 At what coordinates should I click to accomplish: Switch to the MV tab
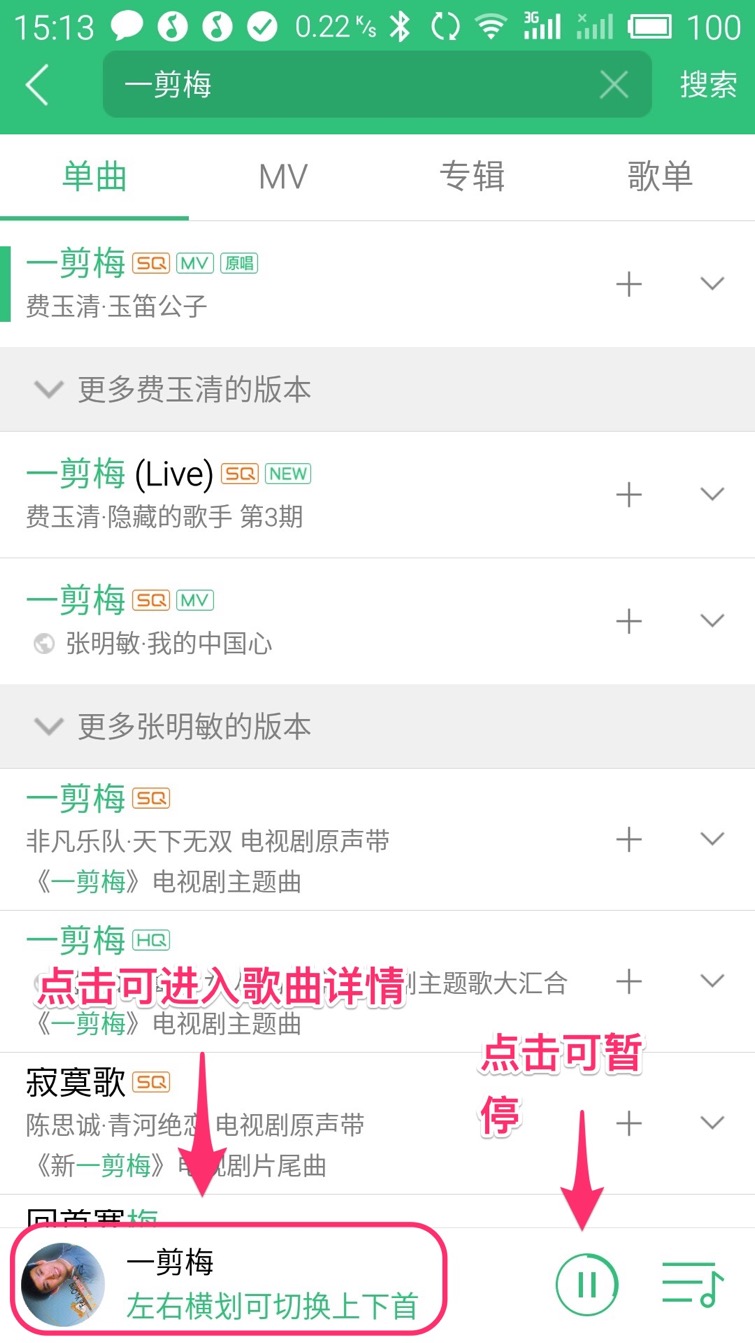[x=283, y=177]
